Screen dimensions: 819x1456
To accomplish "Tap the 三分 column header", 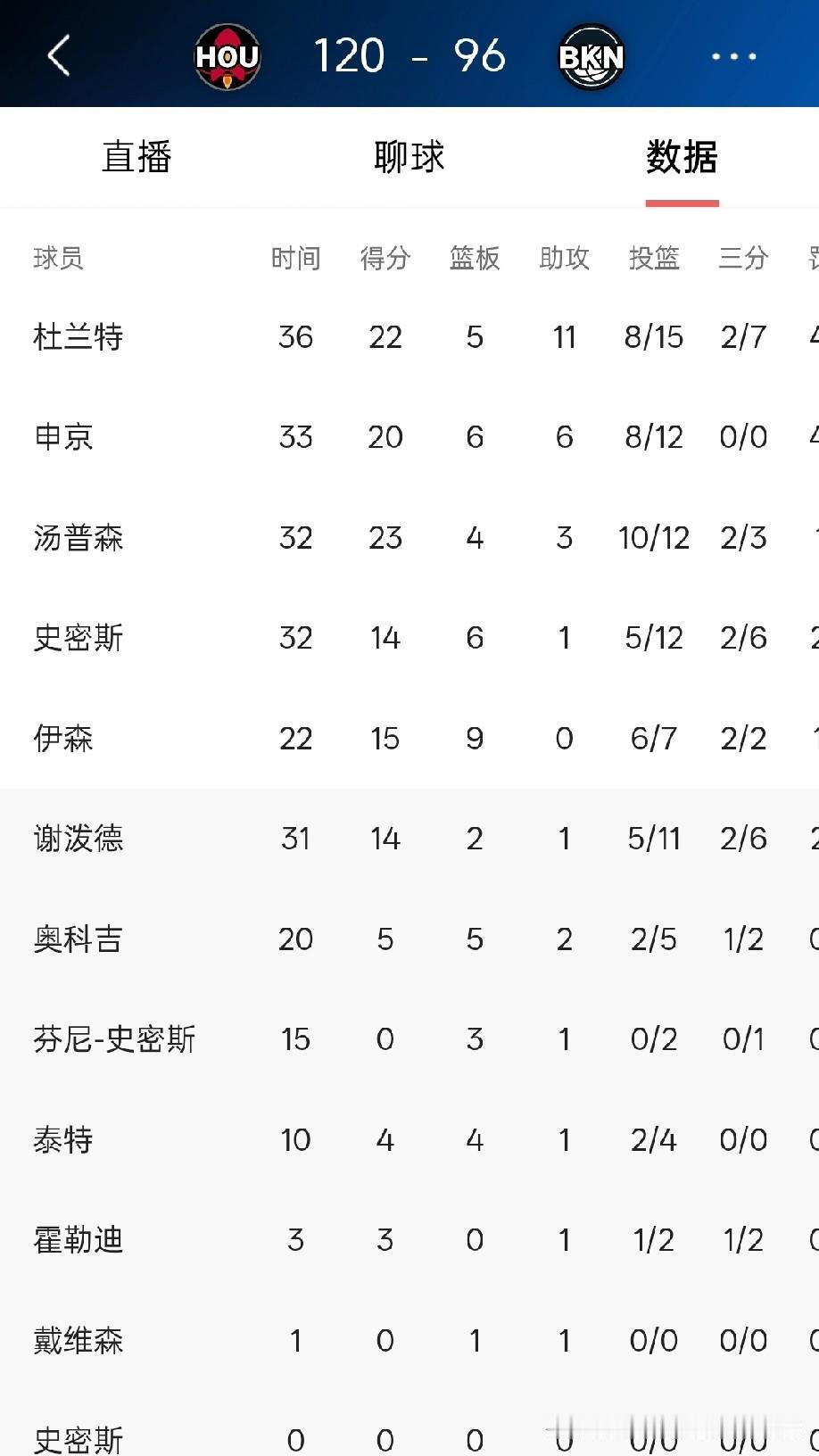I will 743,259.
